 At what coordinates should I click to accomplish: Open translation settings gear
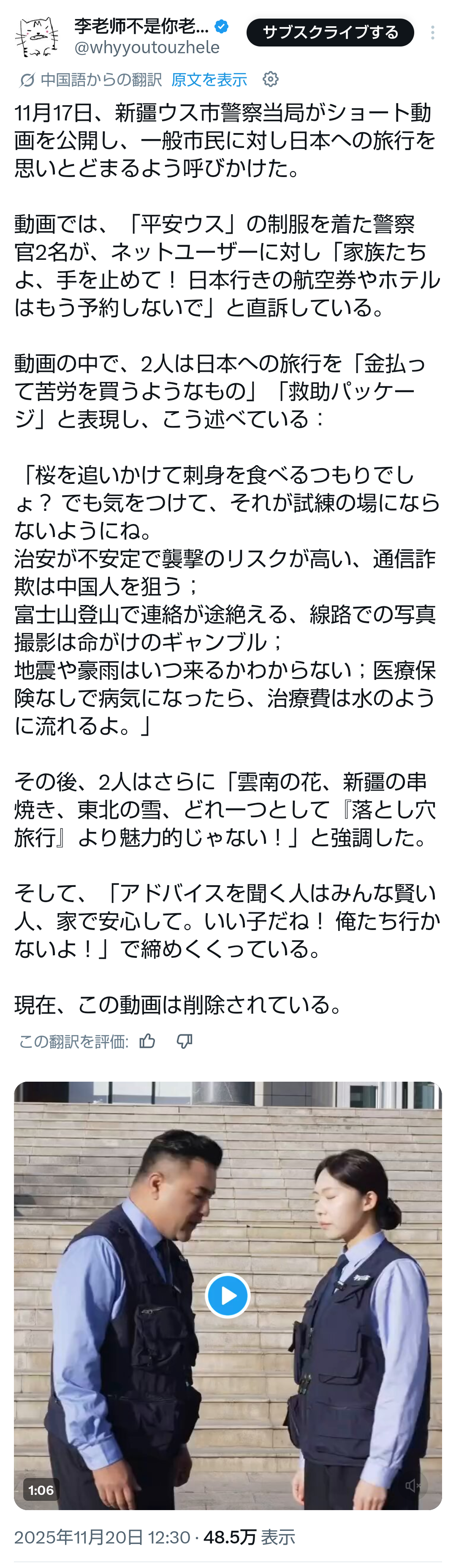(x=271, y=79)
